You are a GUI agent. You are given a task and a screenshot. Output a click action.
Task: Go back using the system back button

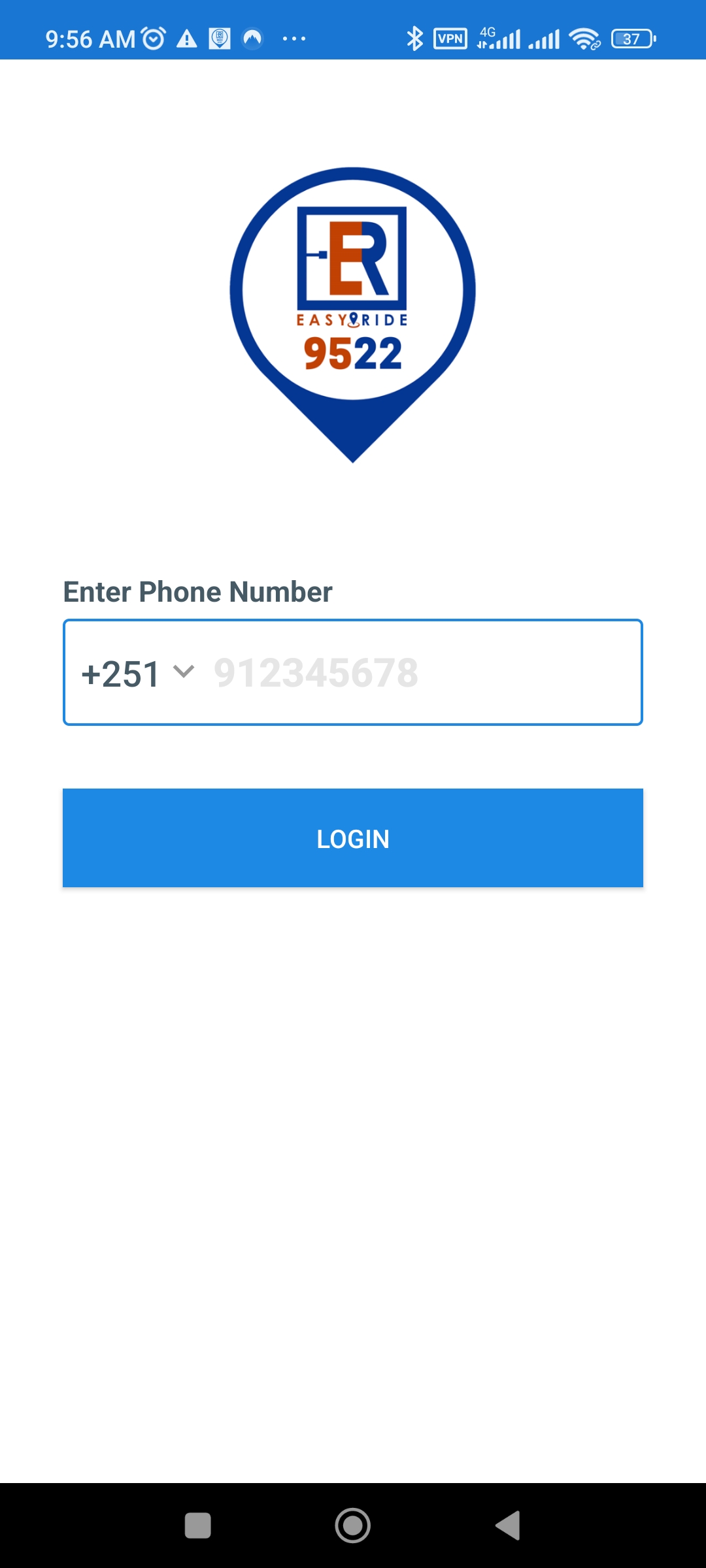508,1526
